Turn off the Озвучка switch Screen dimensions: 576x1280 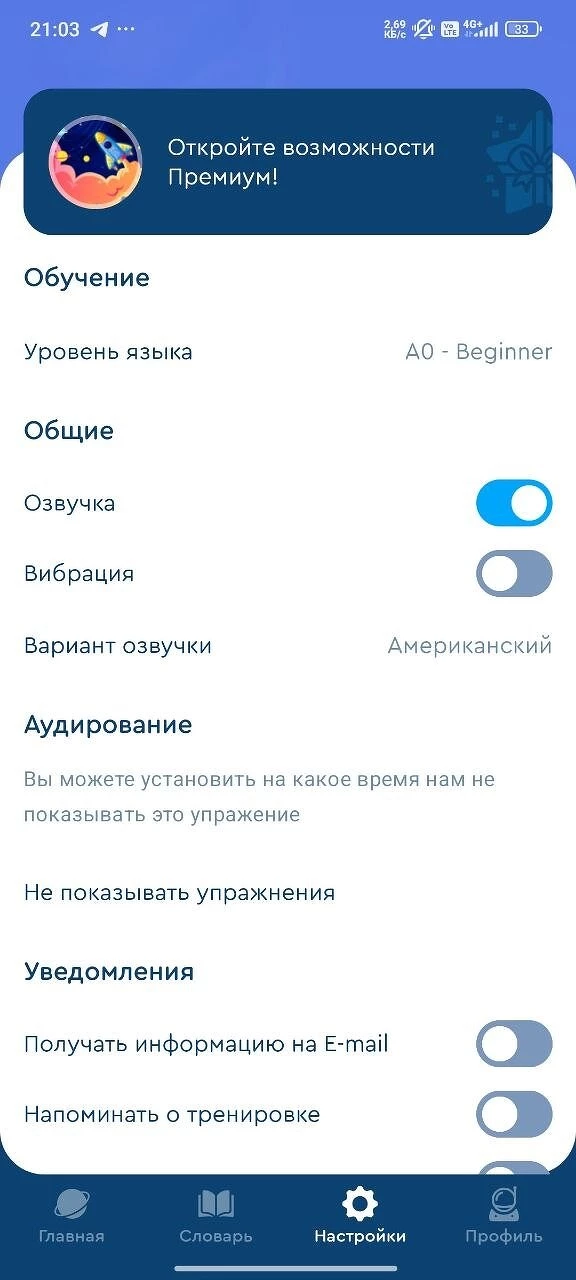point(514,503)
